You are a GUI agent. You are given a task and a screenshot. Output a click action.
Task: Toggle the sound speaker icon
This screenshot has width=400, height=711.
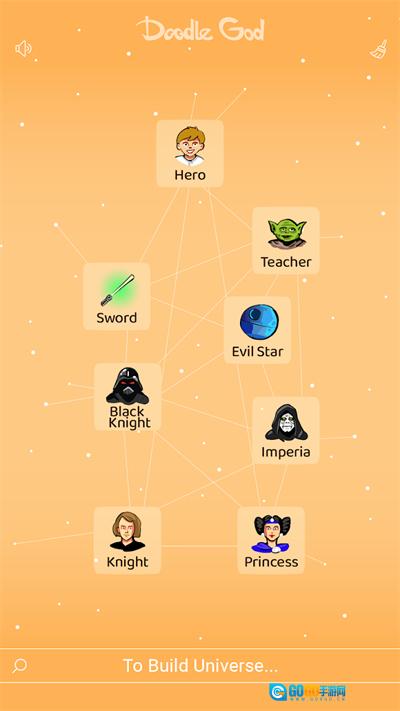pyautogui.click(x=24, y=49)
